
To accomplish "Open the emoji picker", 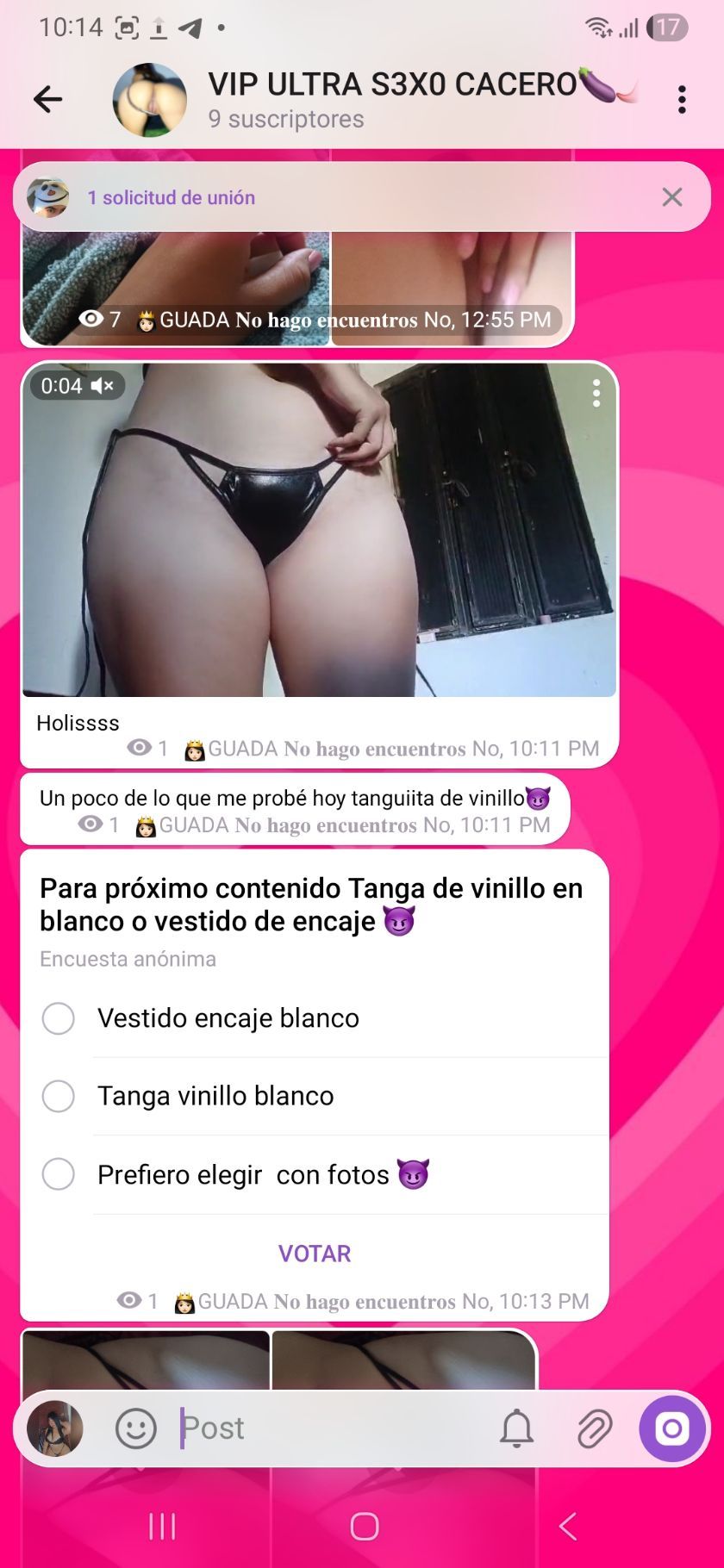I will pyautogui.click(x=136, y=1428).
